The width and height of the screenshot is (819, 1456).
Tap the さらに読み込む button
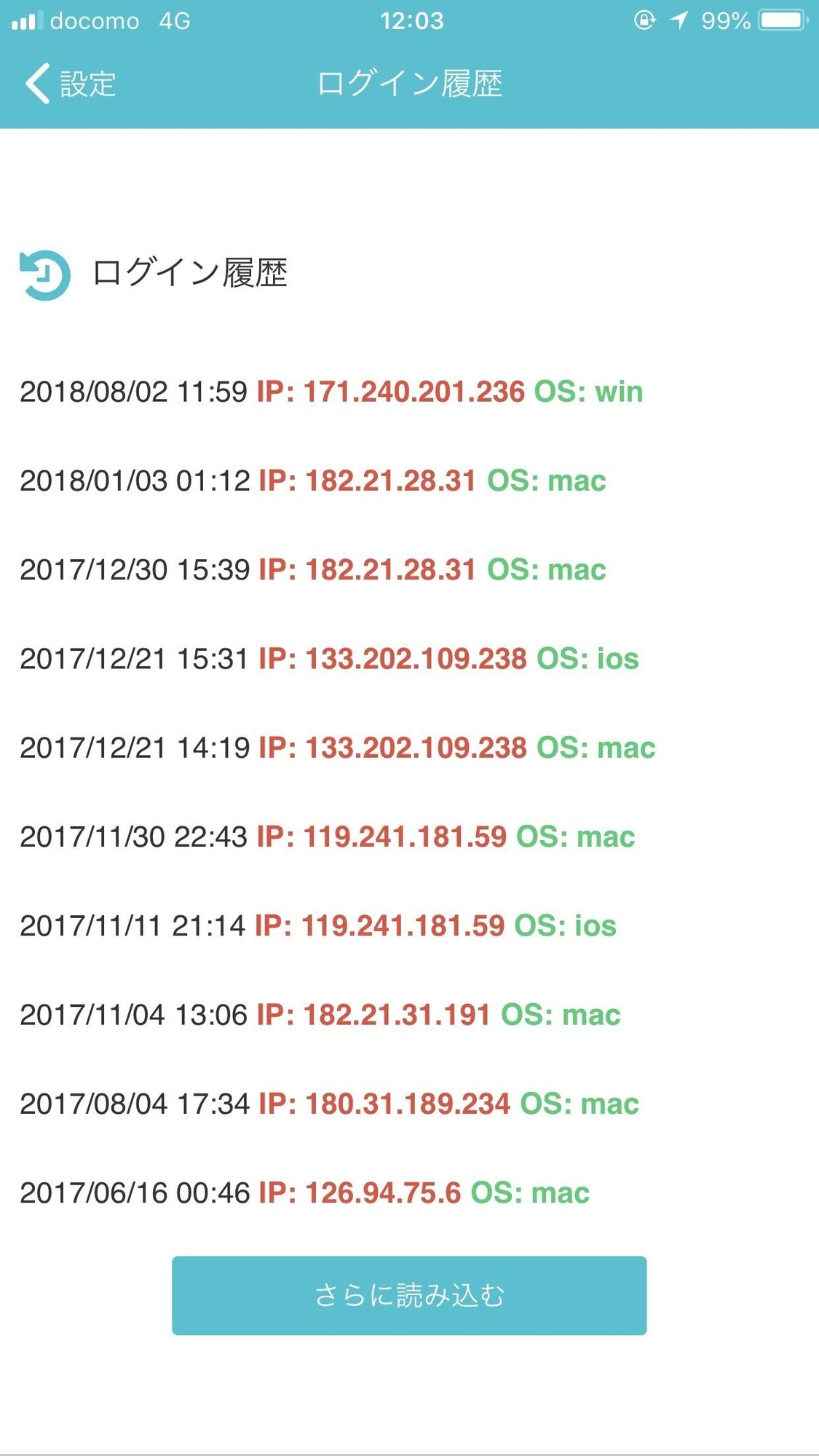click(x=409, y=1296)
